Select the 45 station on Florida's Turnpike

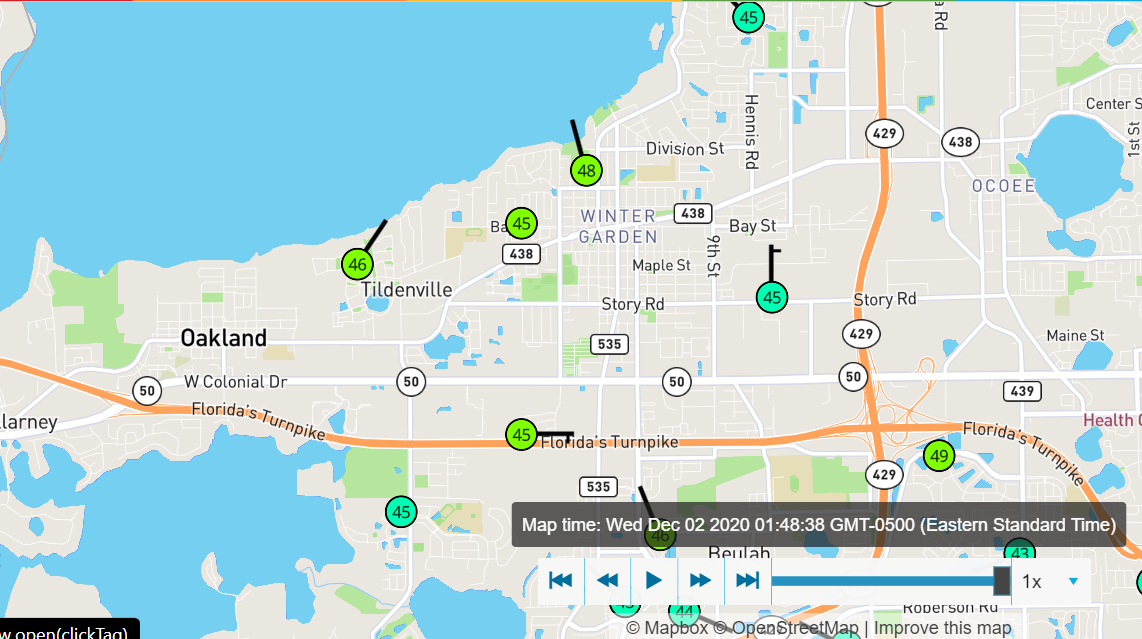[x=521, y=435]
